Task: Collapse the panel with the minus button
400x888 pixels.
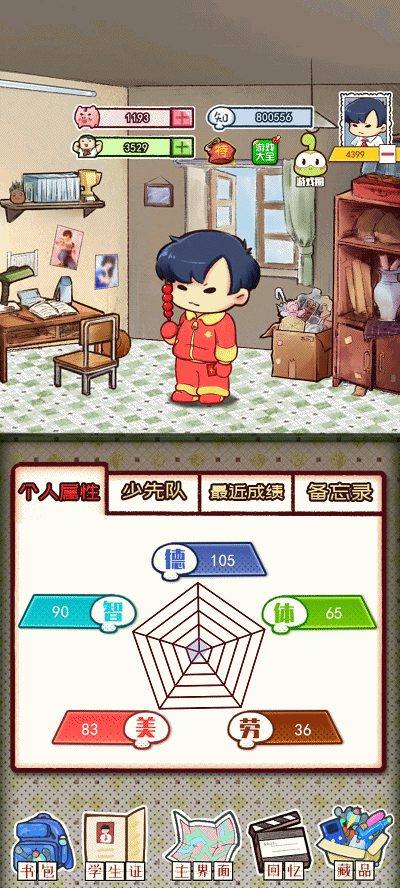Action: coord(388,154)
